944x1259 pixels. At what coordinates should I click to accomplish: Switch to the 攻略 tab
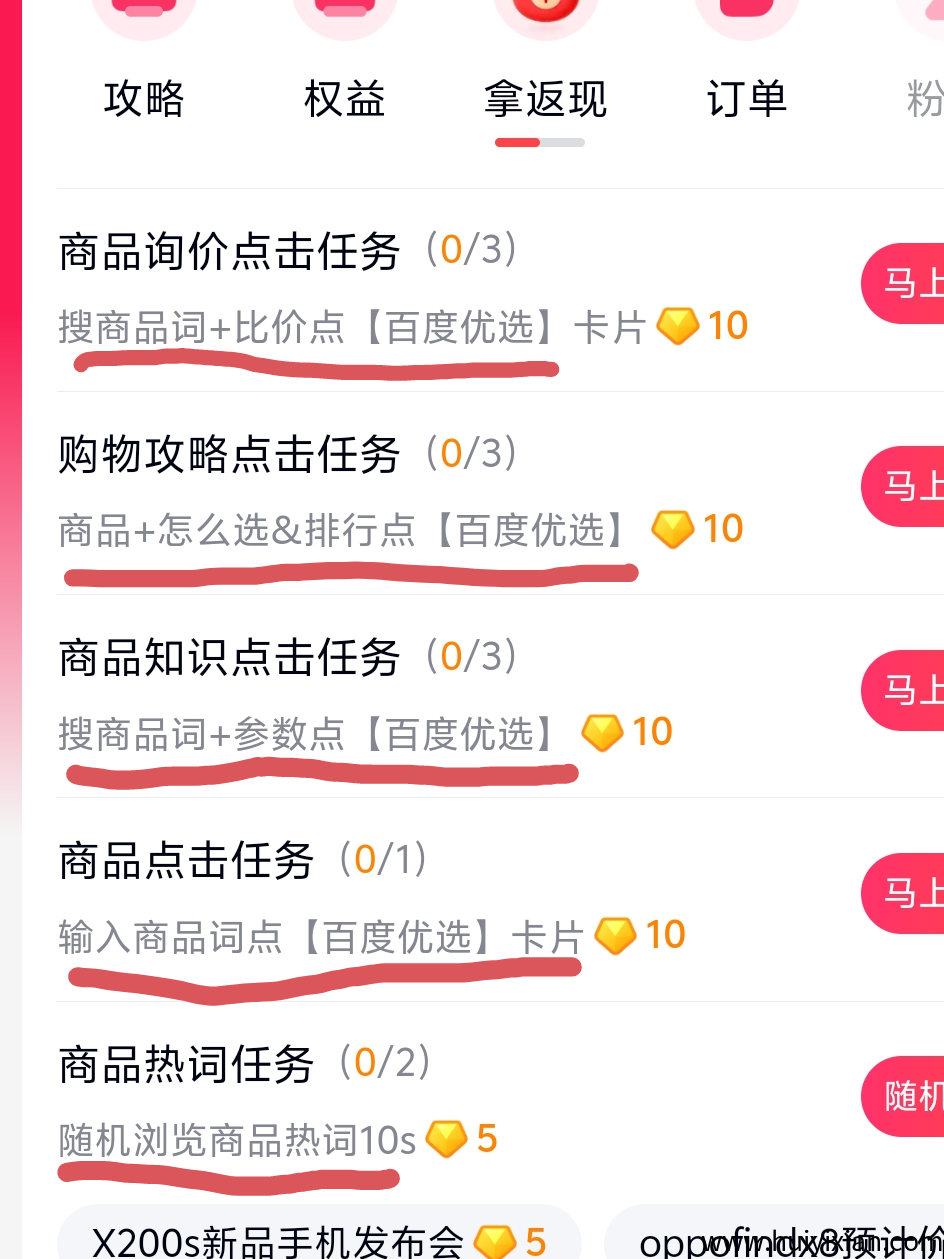click(x=144, y=97)
